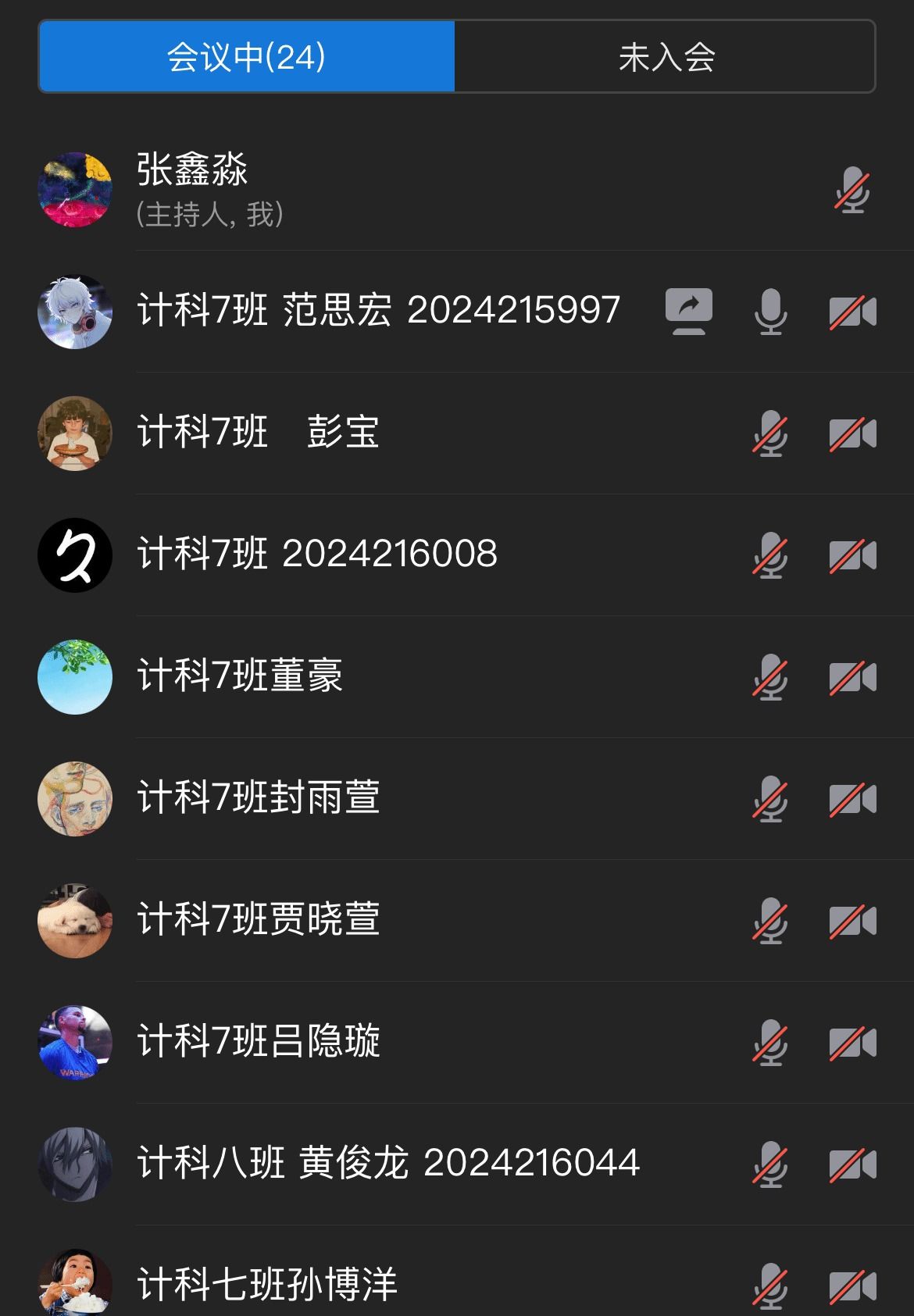
Task: Switch to the 未入会 tab
Action: coord(666,57)
